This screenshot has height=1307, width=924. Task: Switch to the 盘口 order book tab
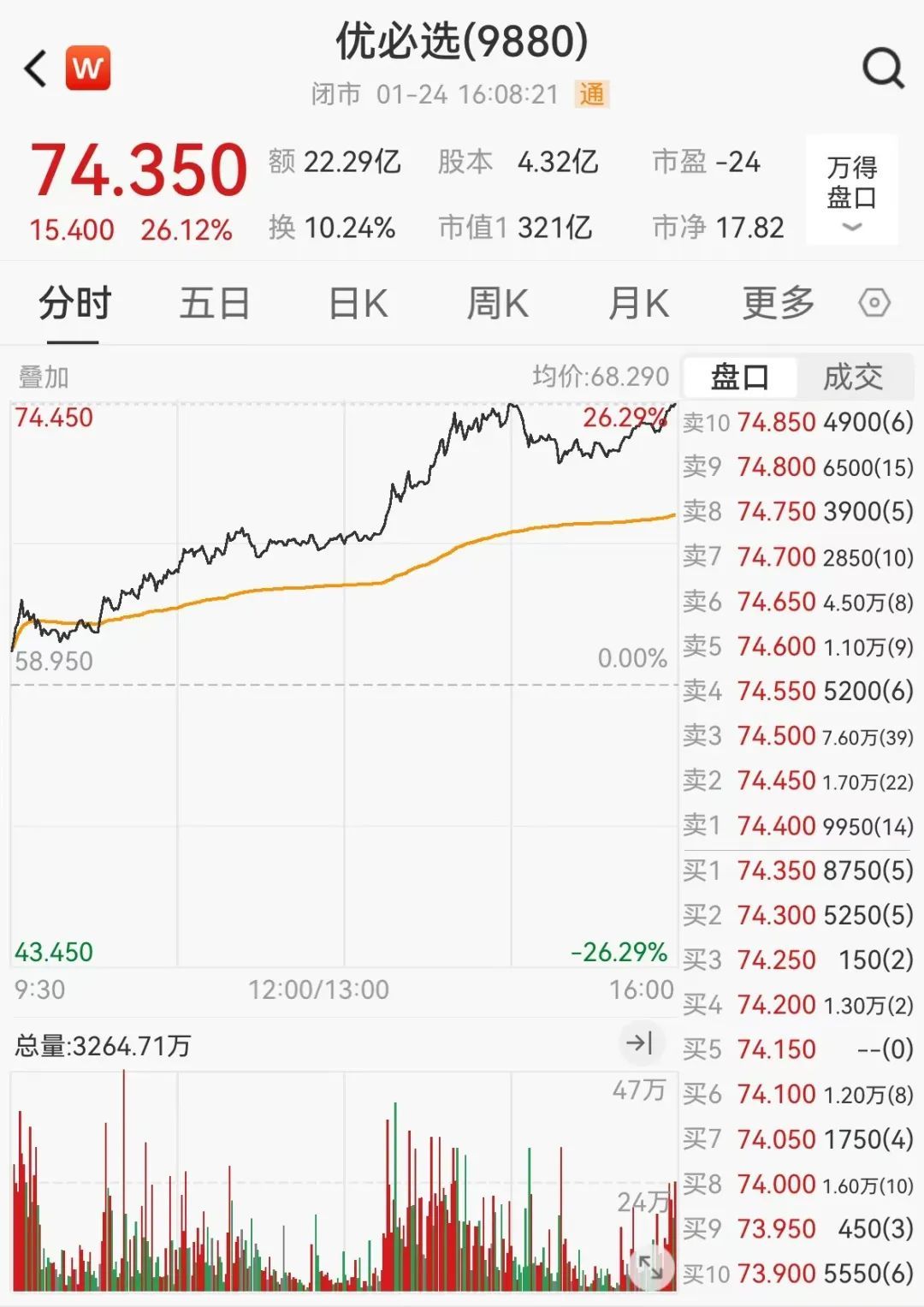coord(740,377)
